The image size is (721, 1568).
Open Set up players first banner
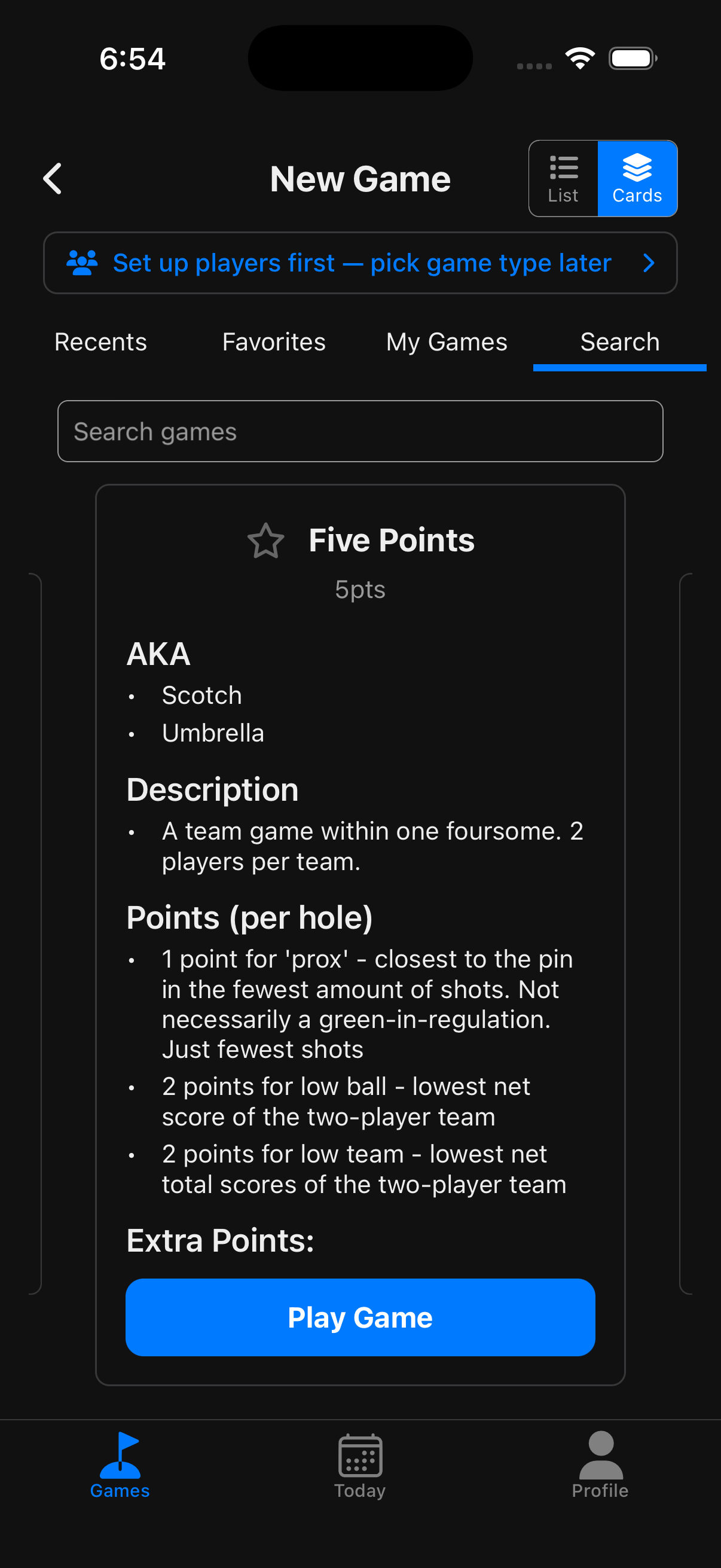point(360,263)
